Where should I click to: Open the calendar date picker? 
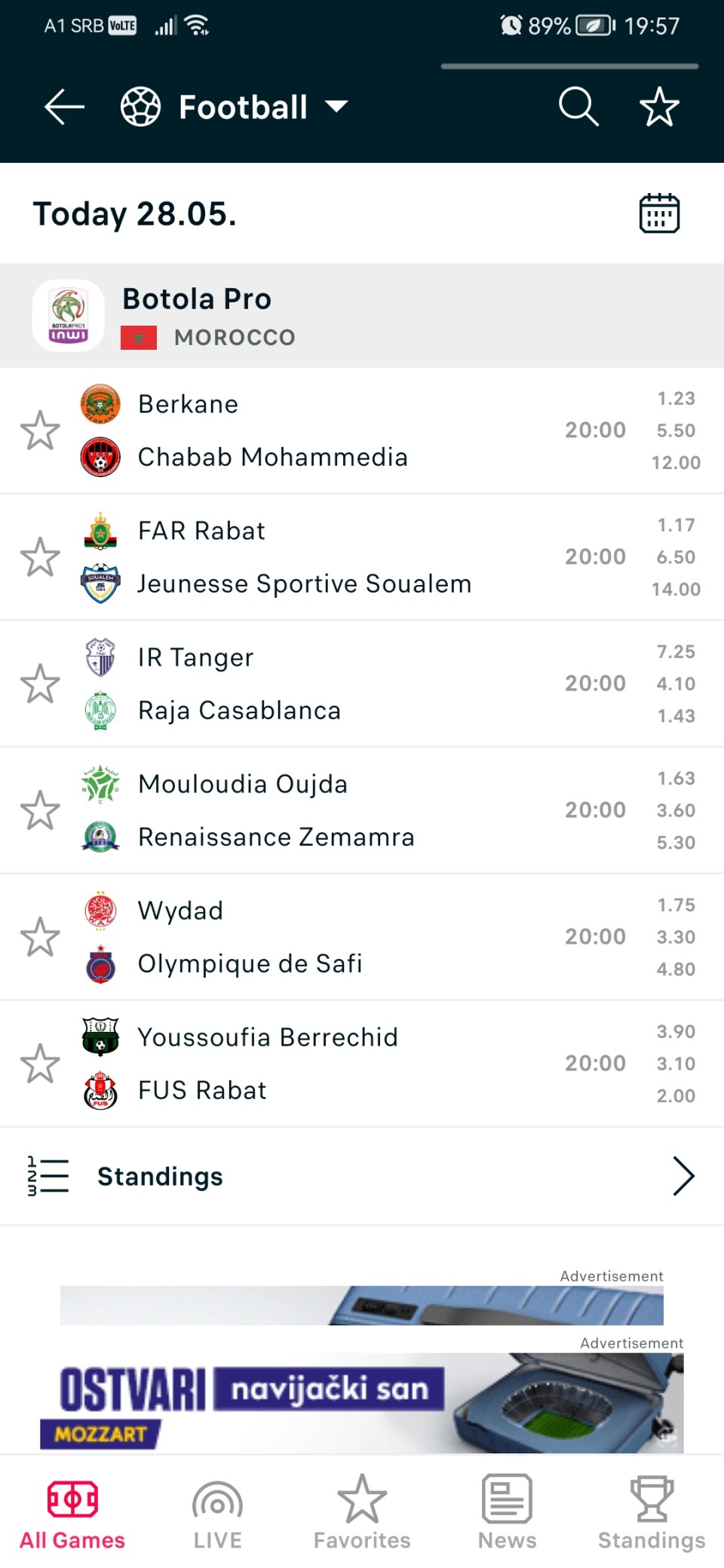(x=659, y=213)
